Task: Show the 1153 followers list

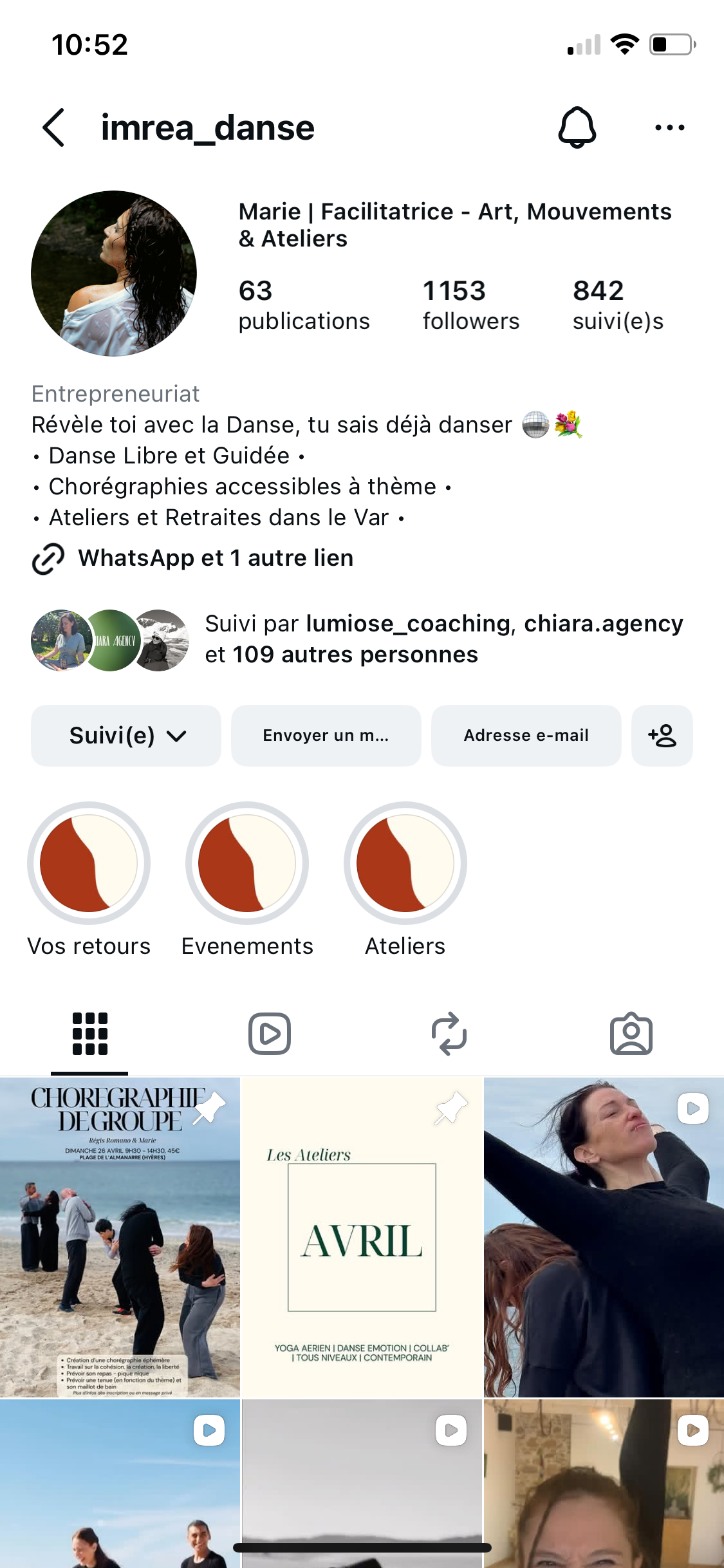Action: tap(470, 304)
